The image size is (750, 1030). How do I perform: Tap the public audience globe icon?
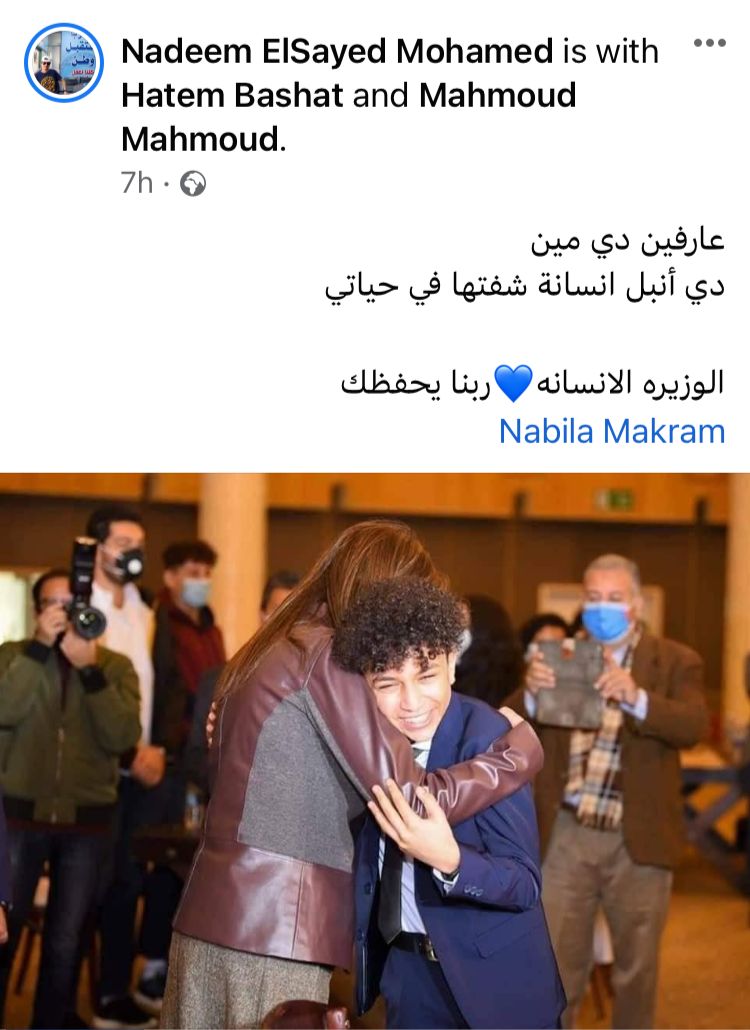192,184
